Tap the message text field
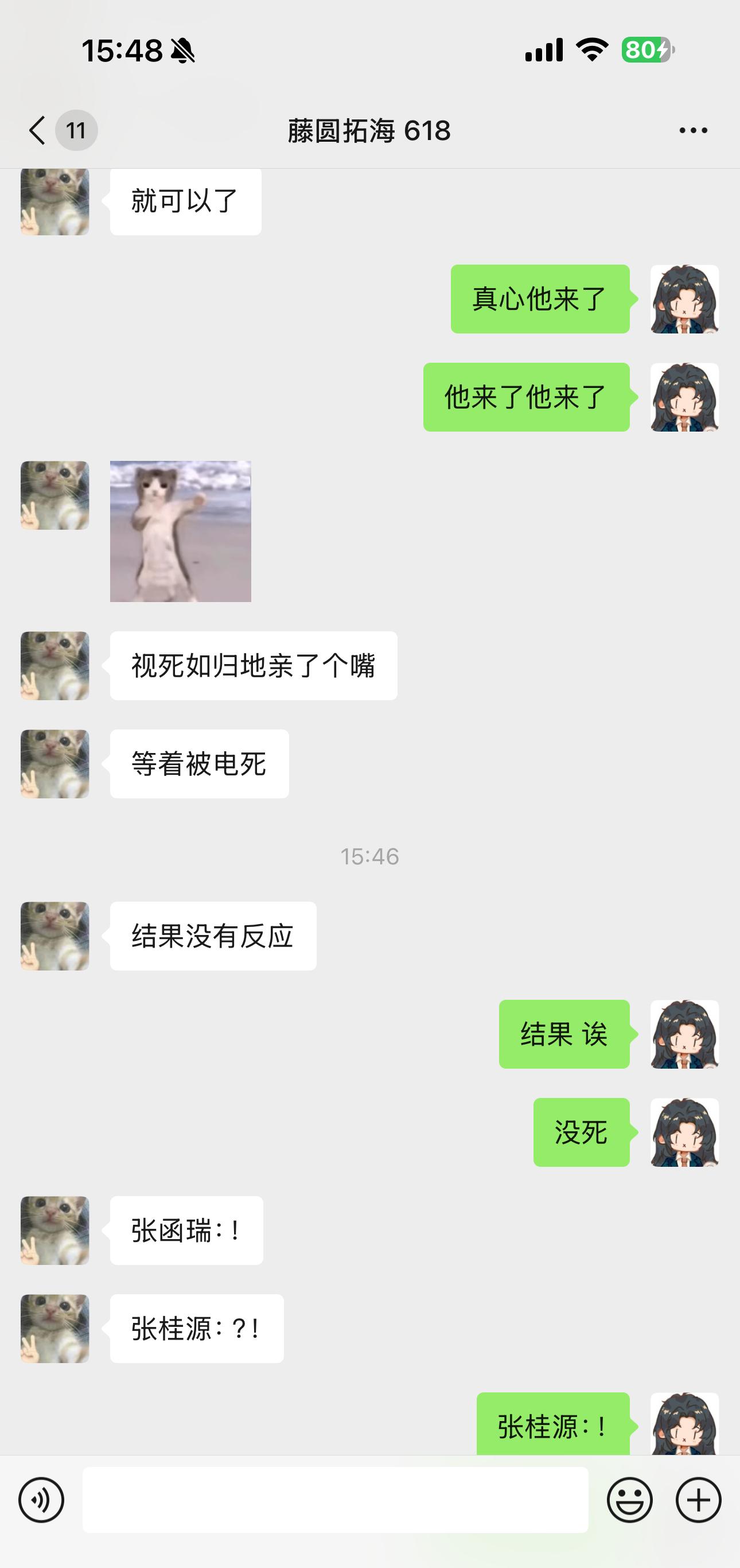Image resolution: width=740 pixels, height=1568 pixels. [x=336, y=1500]
